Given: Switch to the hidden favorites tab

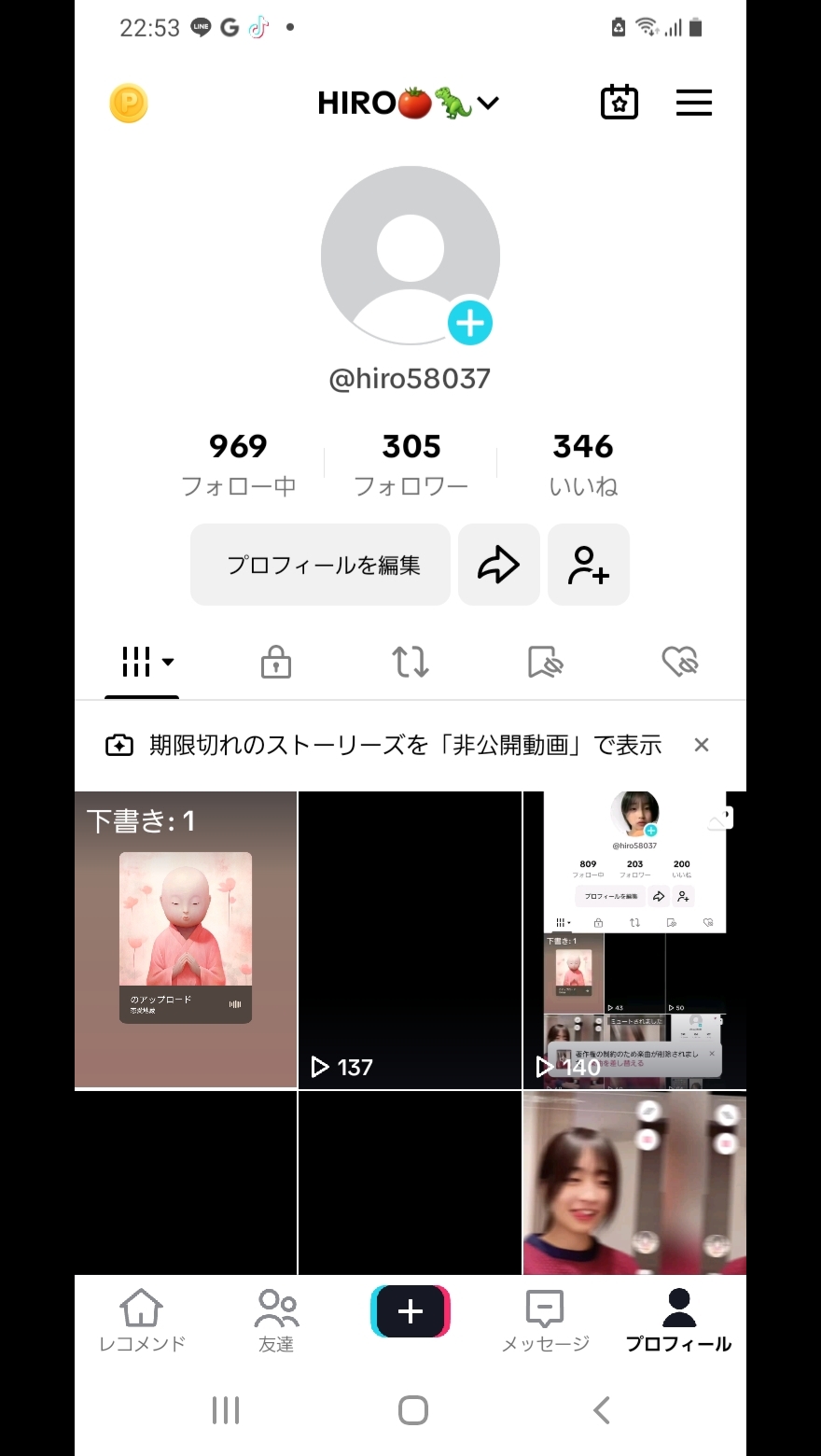Looking at the screenshot, I should 546,663.
